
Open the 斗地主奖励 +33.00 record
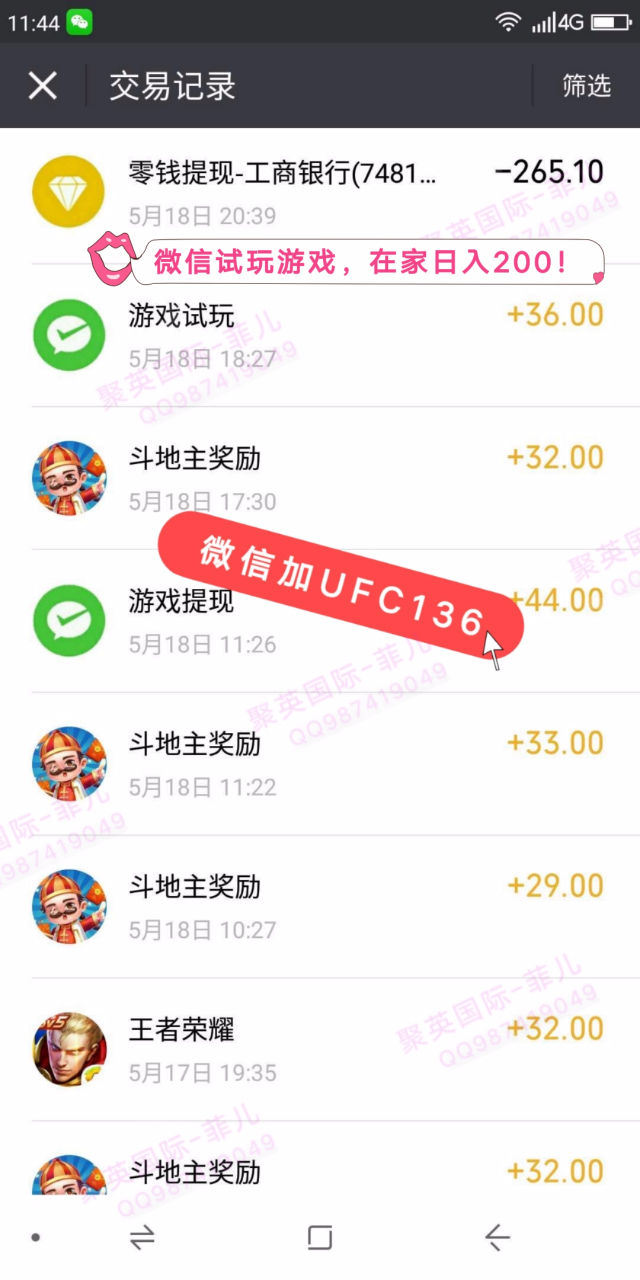coord(320,764)
